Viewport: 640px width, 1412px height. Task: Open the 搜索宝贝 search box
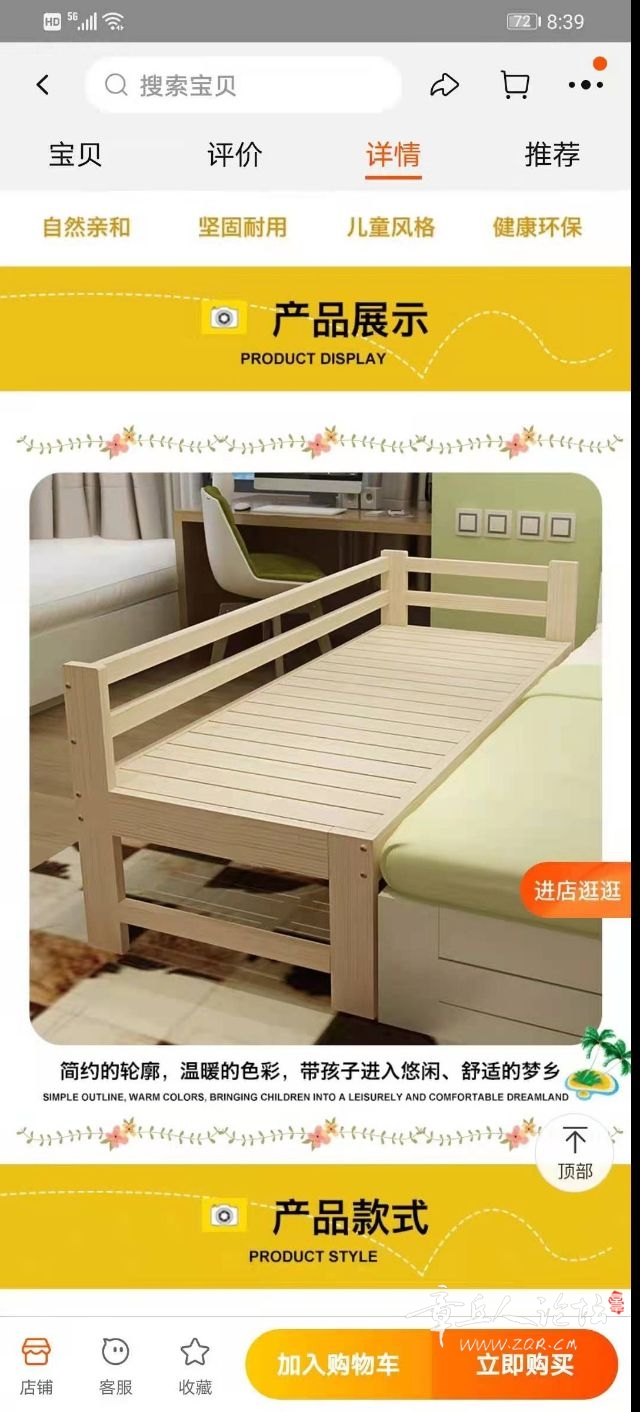coord(243,85)
